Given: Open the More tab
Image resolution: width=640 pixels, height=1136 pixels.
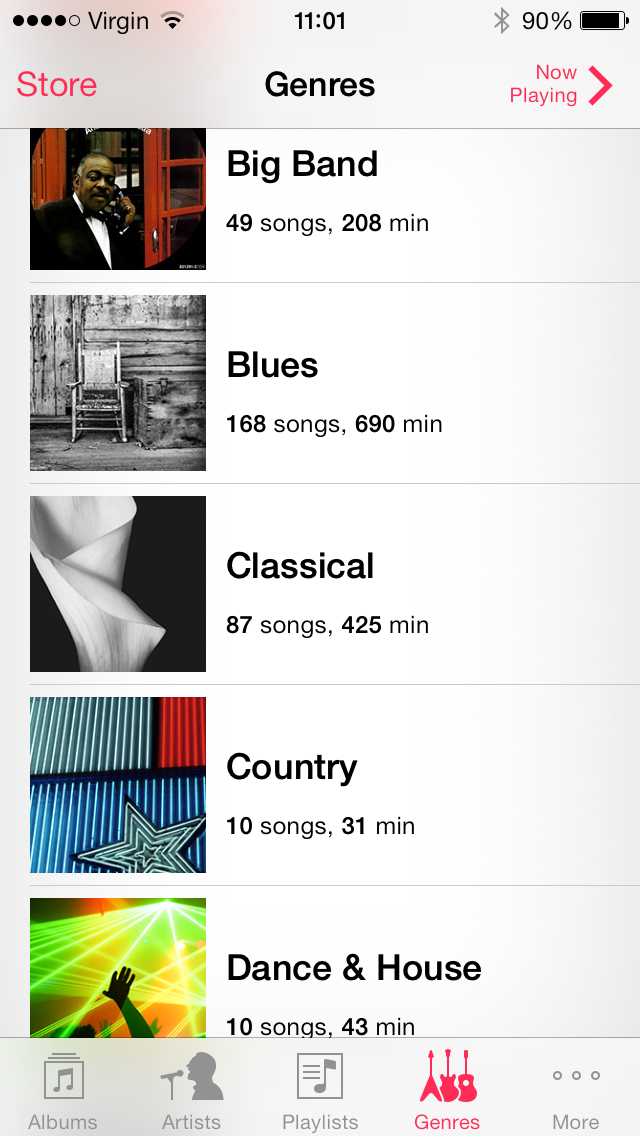Looking at the screenshot, I should tap(576, 1090).
